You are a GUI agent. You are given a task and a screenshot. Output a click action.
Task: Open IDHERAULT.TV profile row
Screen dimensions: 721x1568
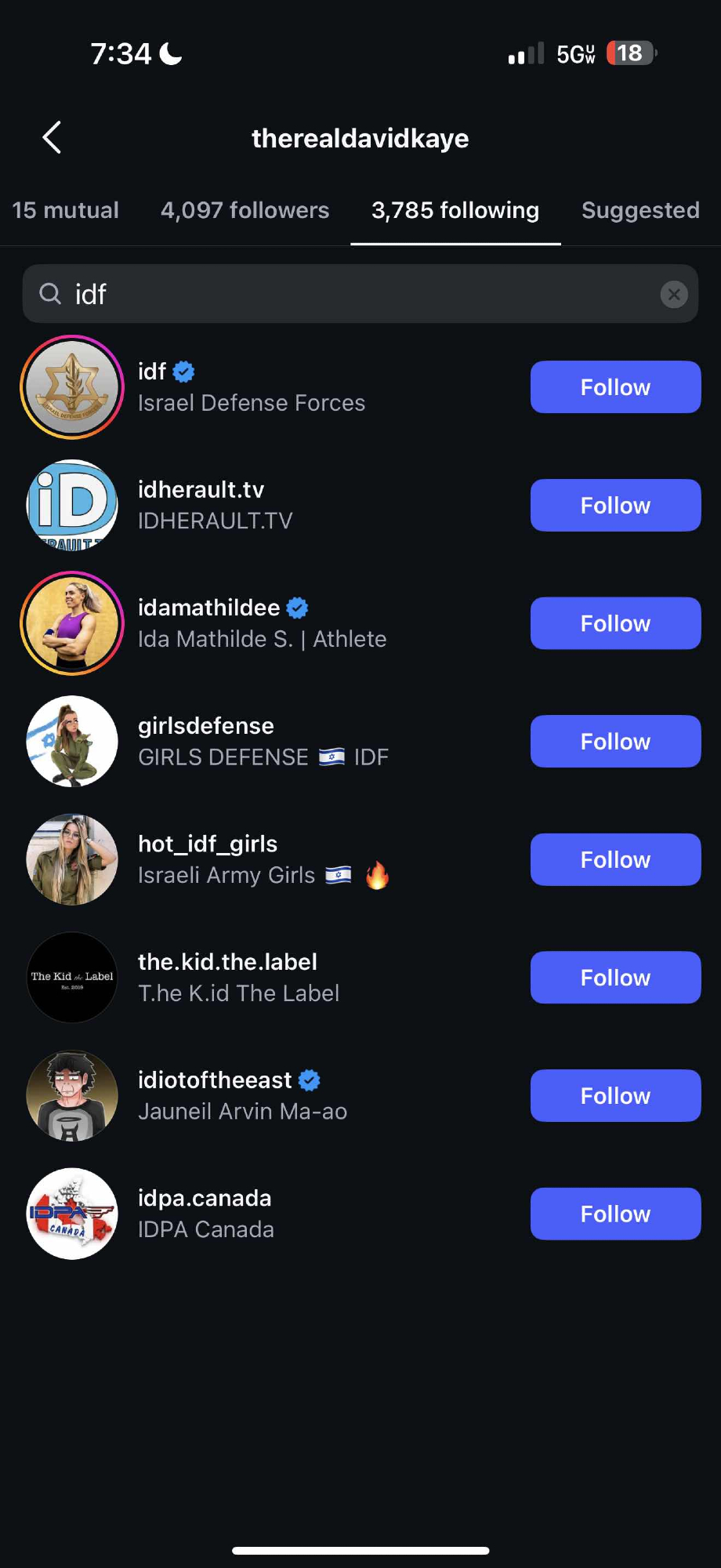(x=215, y=506)
